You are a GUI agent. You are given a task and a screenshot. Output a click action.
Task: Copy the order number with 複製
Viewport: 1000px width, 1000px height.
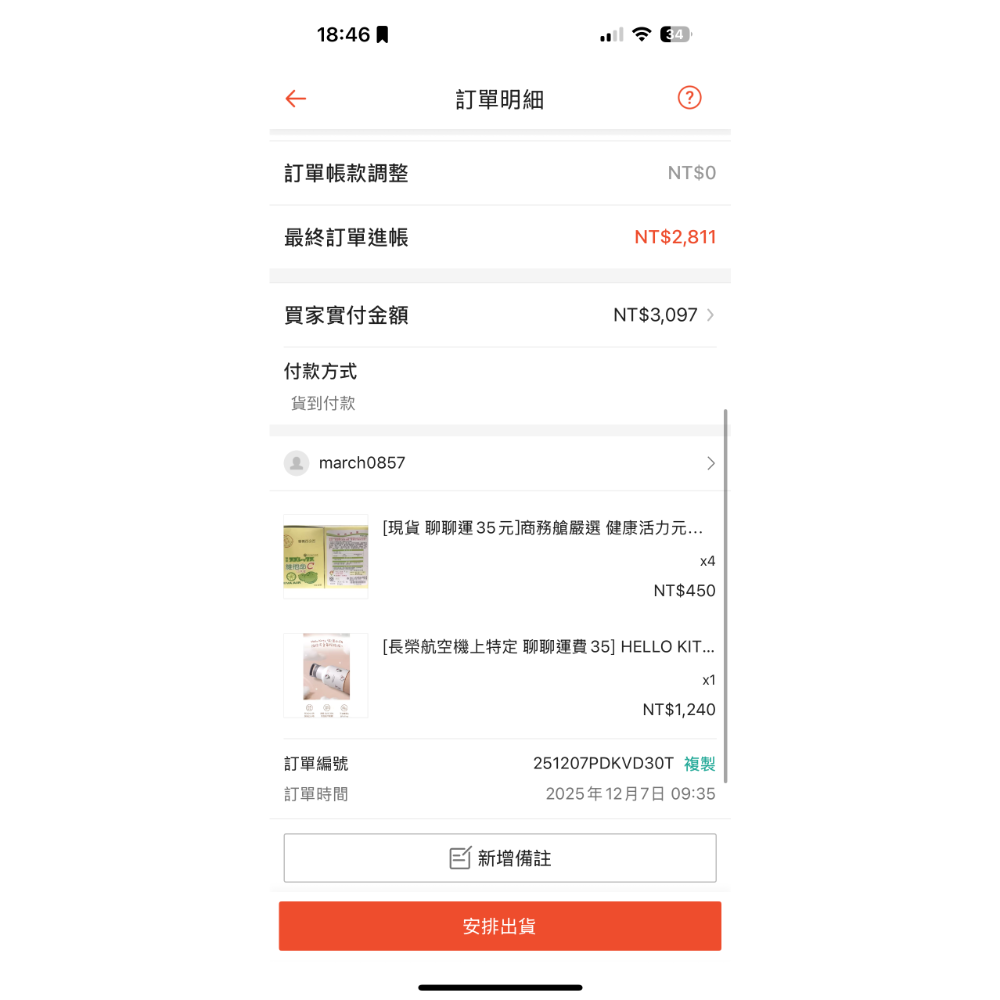point(699,764)
